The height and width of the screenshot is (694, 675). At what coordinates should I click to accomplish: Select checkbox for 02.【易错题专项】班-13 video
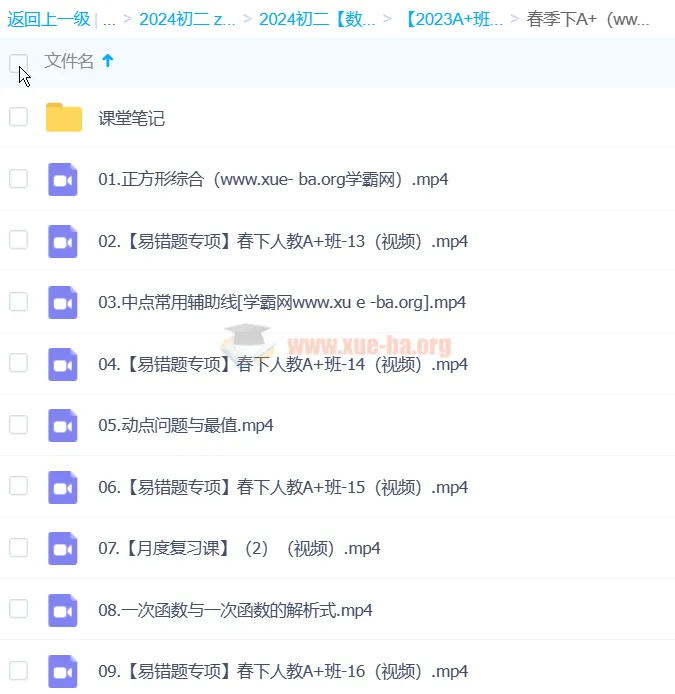[x=18, y=240]
